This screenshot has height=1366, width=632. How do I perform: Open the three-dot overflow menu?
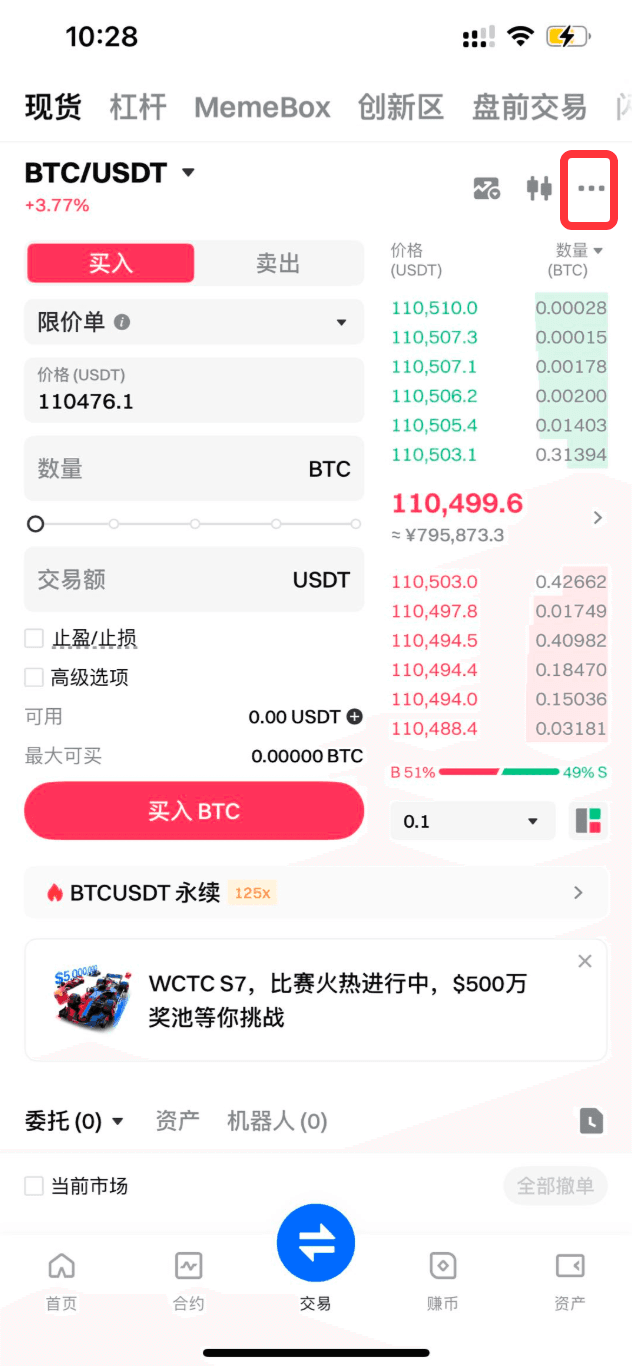[591, 188]
